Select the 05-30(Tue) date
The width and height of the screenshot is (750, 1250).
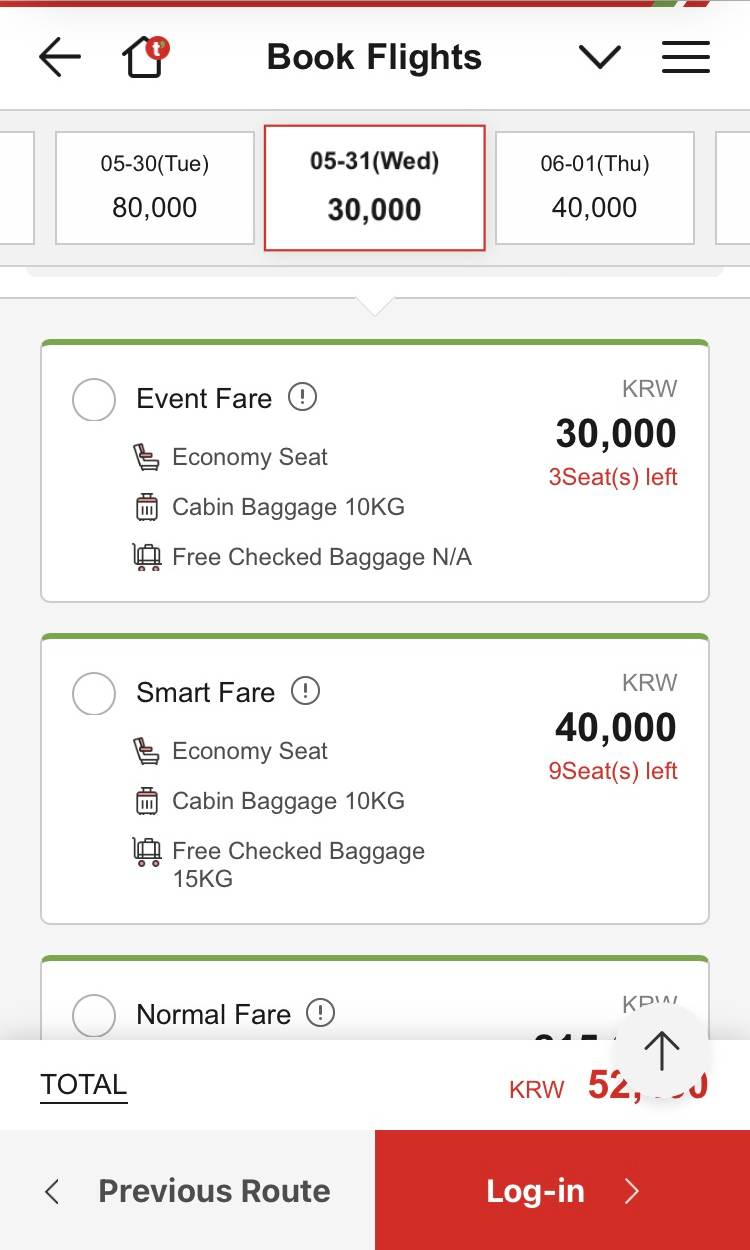pyautogui.click(x=155, y=188)
